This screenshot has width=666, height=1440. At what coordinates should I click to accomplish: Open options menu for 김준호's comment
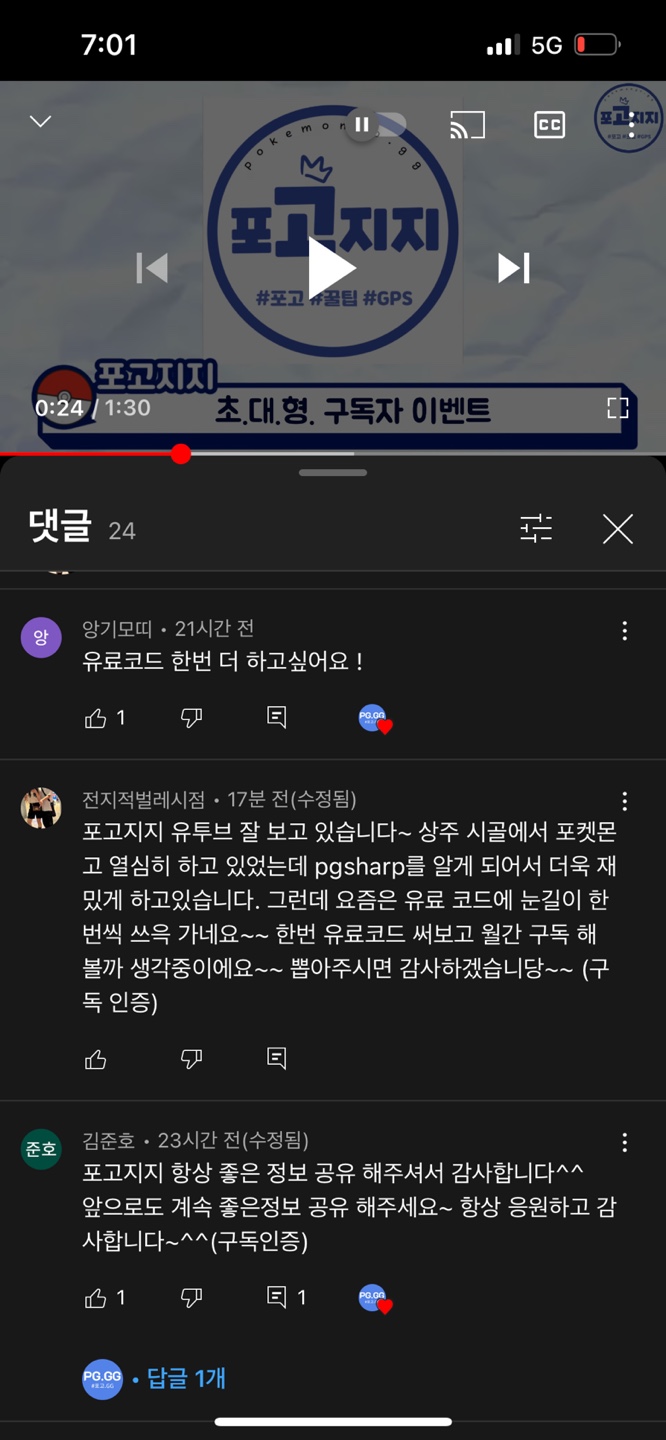point(624,1142)
